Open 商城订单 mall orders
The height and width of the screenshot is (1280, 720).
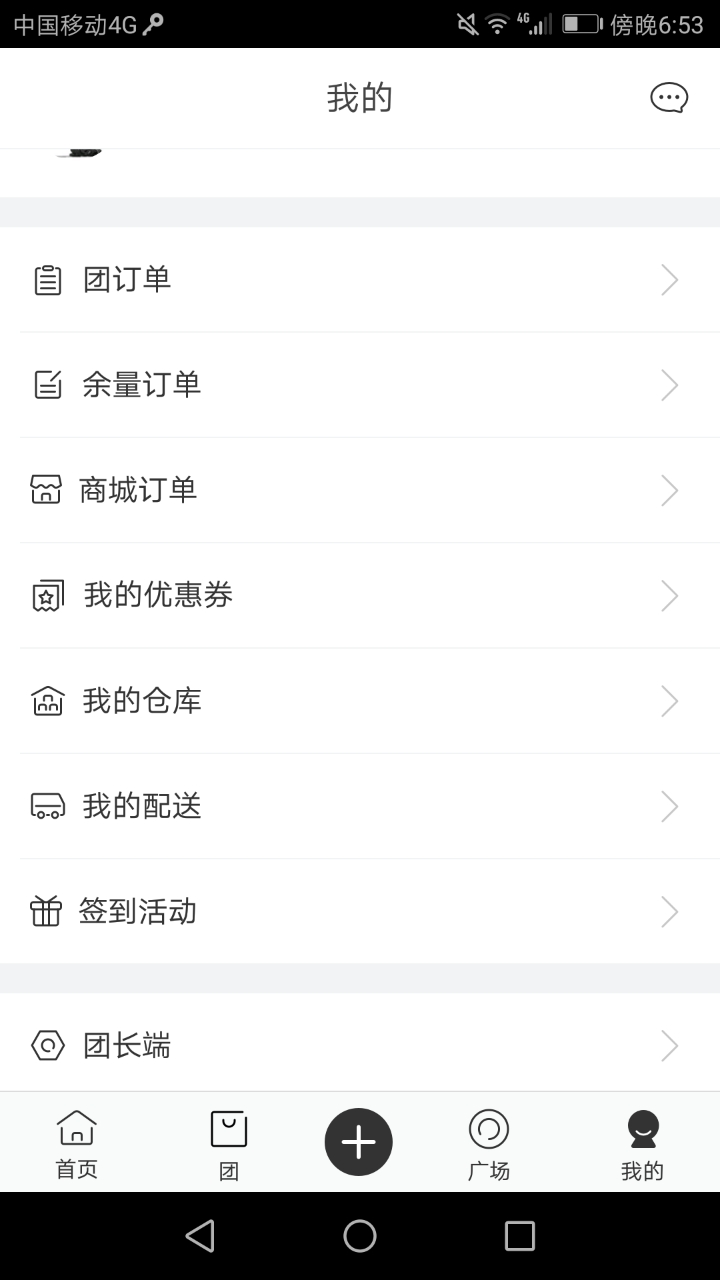pos(360,490)
